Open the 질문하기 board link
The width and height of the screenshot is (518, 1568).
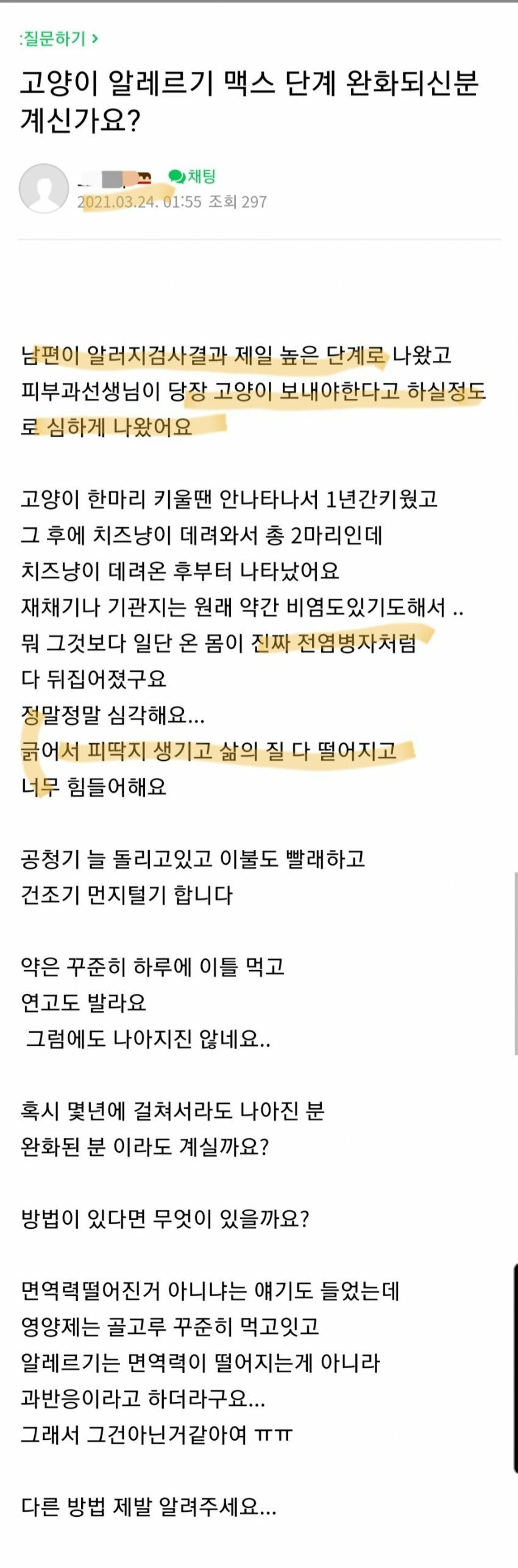pos(58,39)
